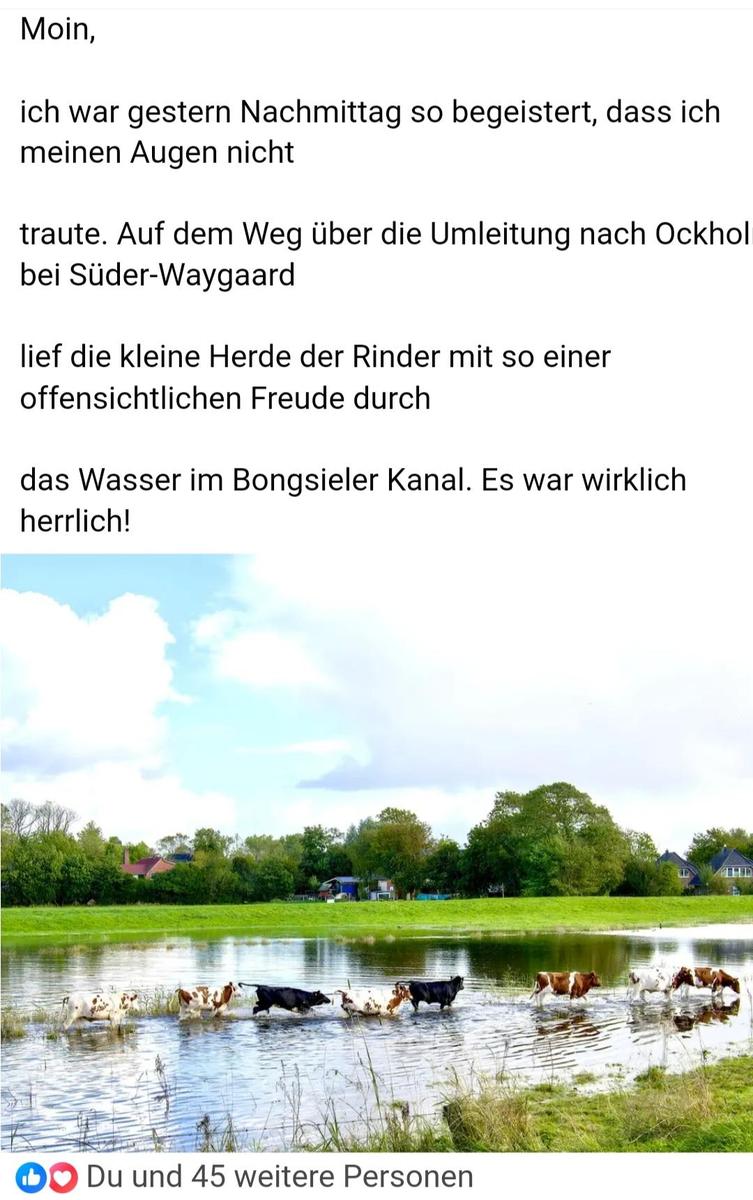
Task: View reactions from Du und 45 weitere Personen
Action: pos(279,1177)
